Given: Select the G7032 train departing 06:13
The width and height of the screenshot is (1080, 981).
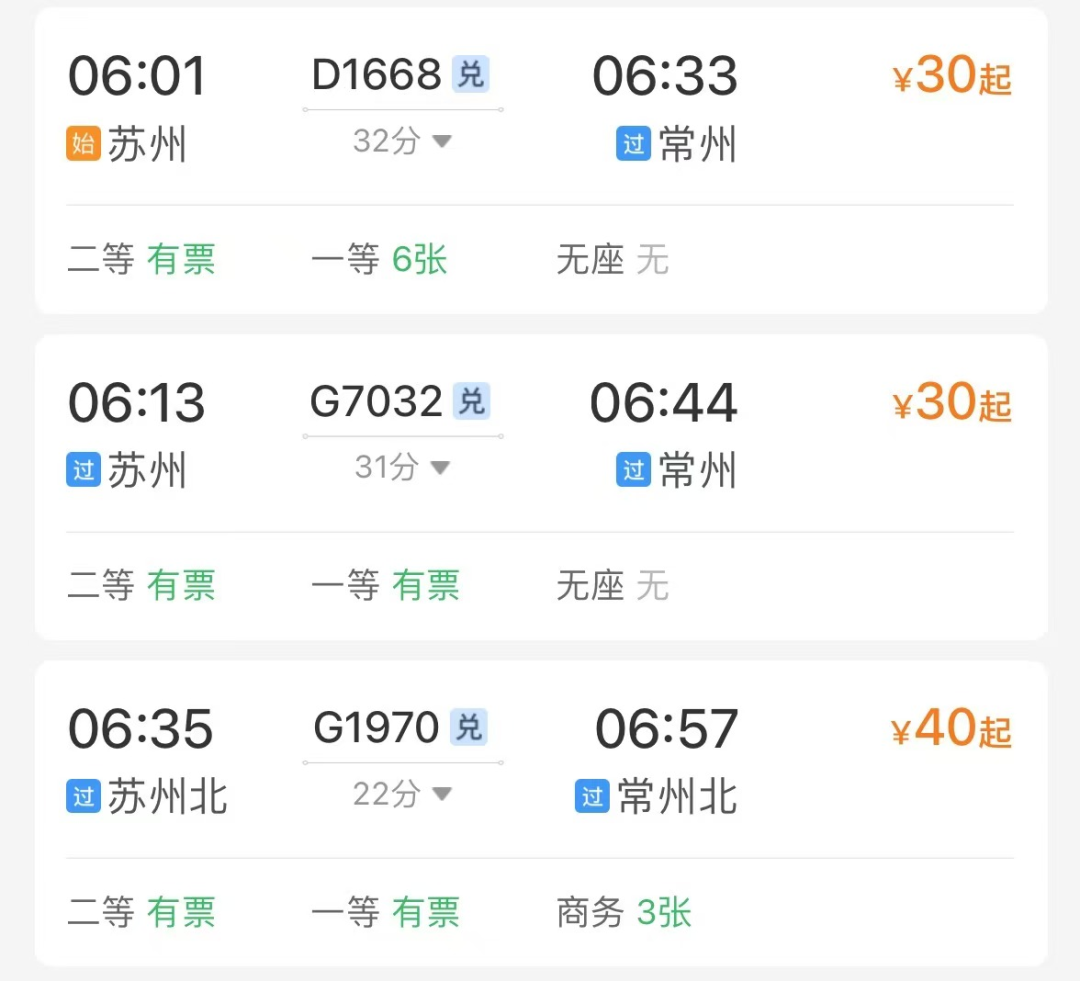Looking at the screenshot, I should (376, 402).
